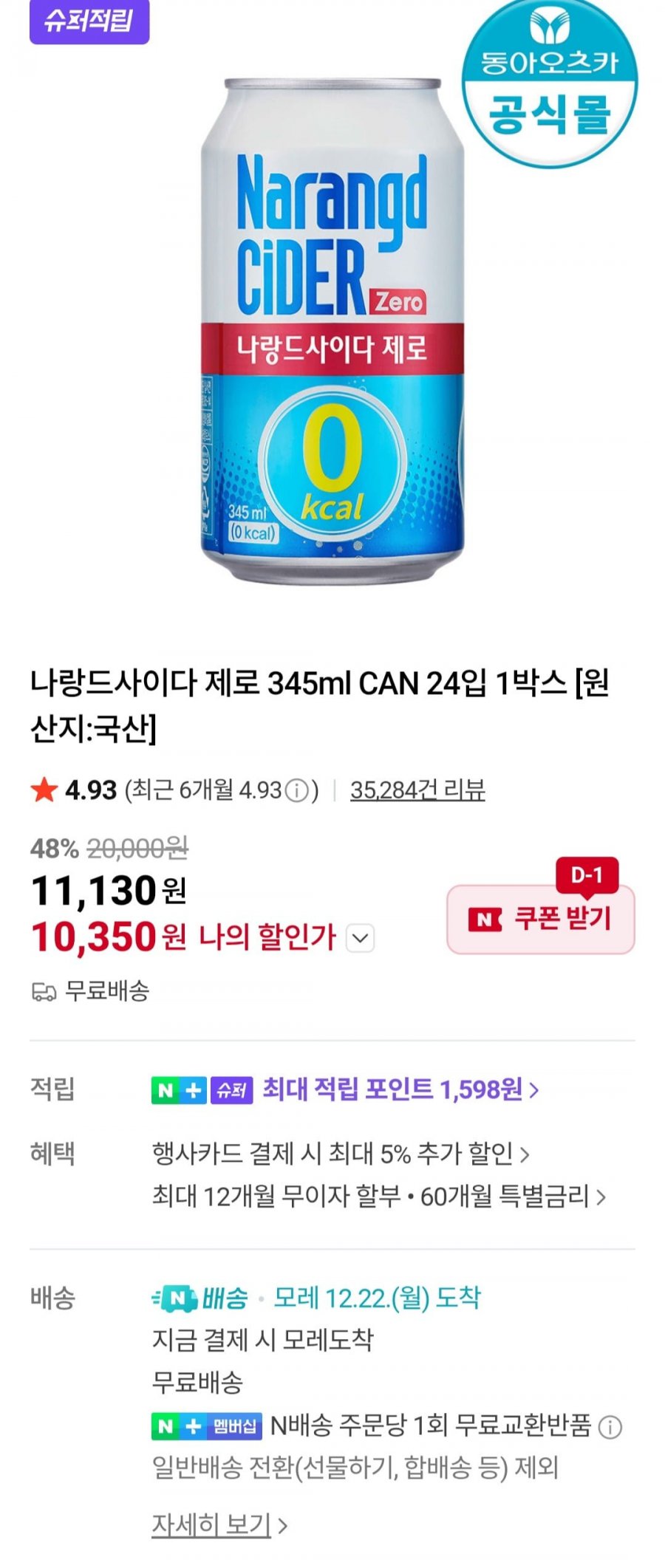665x1568 pixels.
Task: Open the 35,284건 리뷰 link
Action: click(x=417, y=790)
